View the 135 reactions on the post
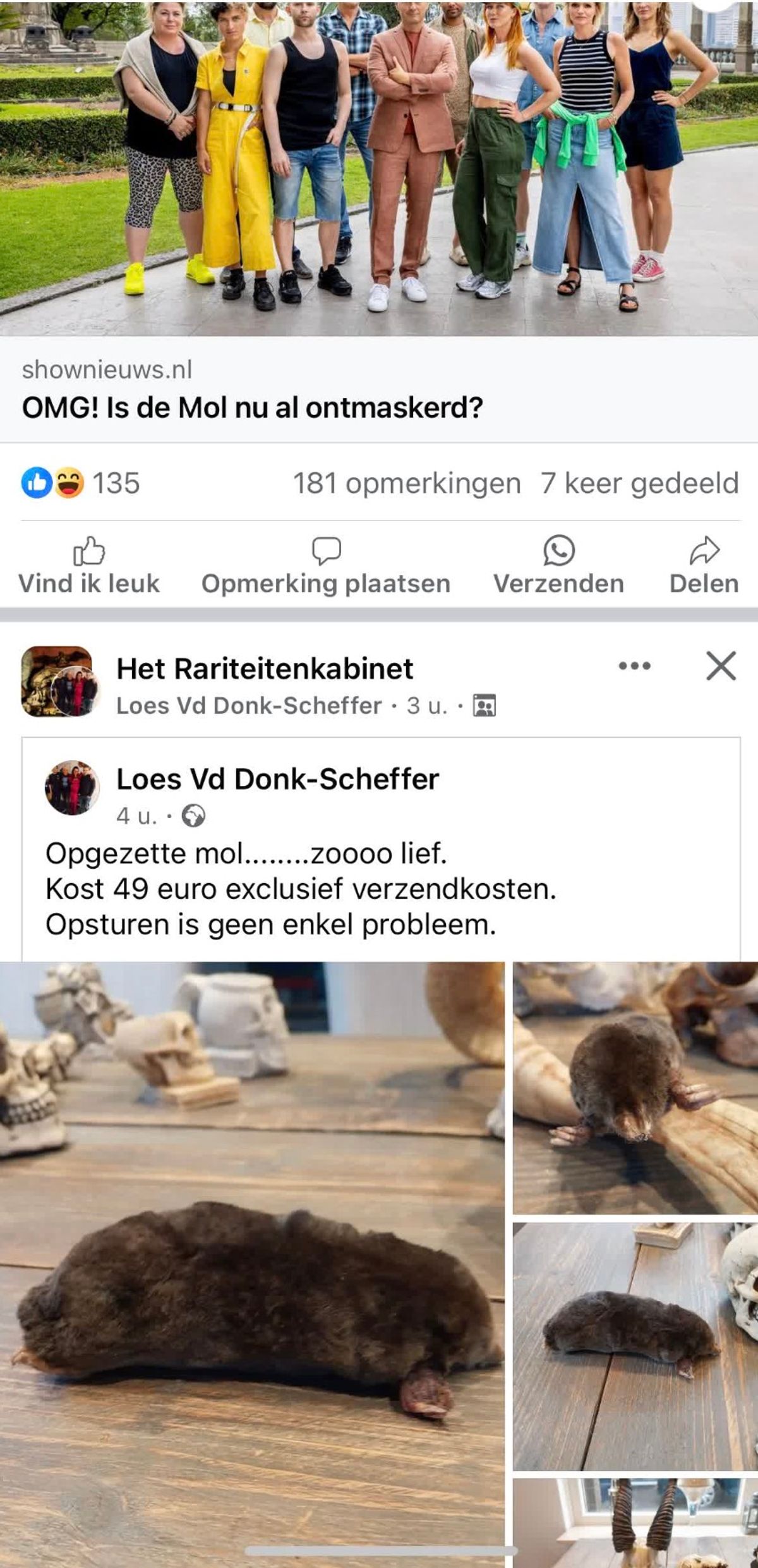This screenshot has width=758, height=1568. (x=82, y=483)
